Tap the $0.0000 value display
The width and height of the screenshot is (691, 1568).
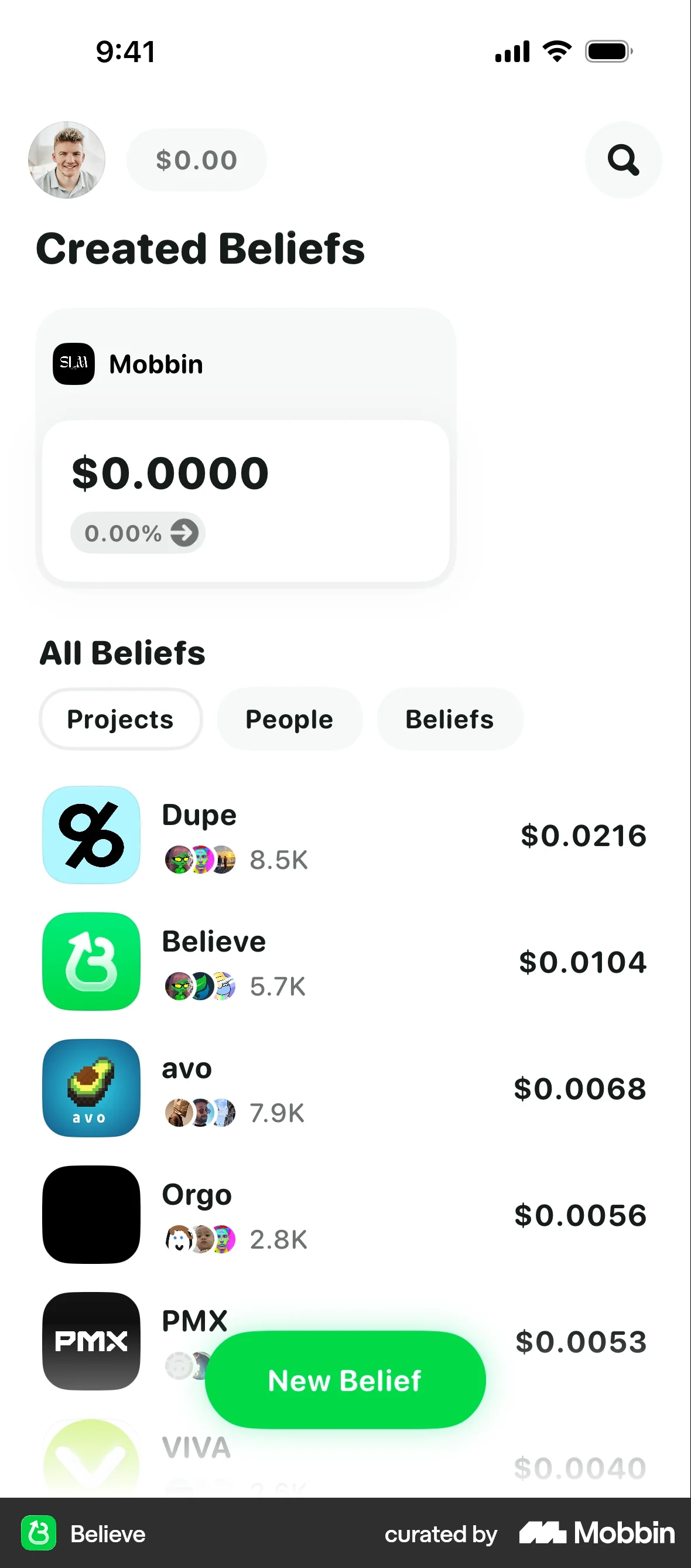tap(169, 472)
